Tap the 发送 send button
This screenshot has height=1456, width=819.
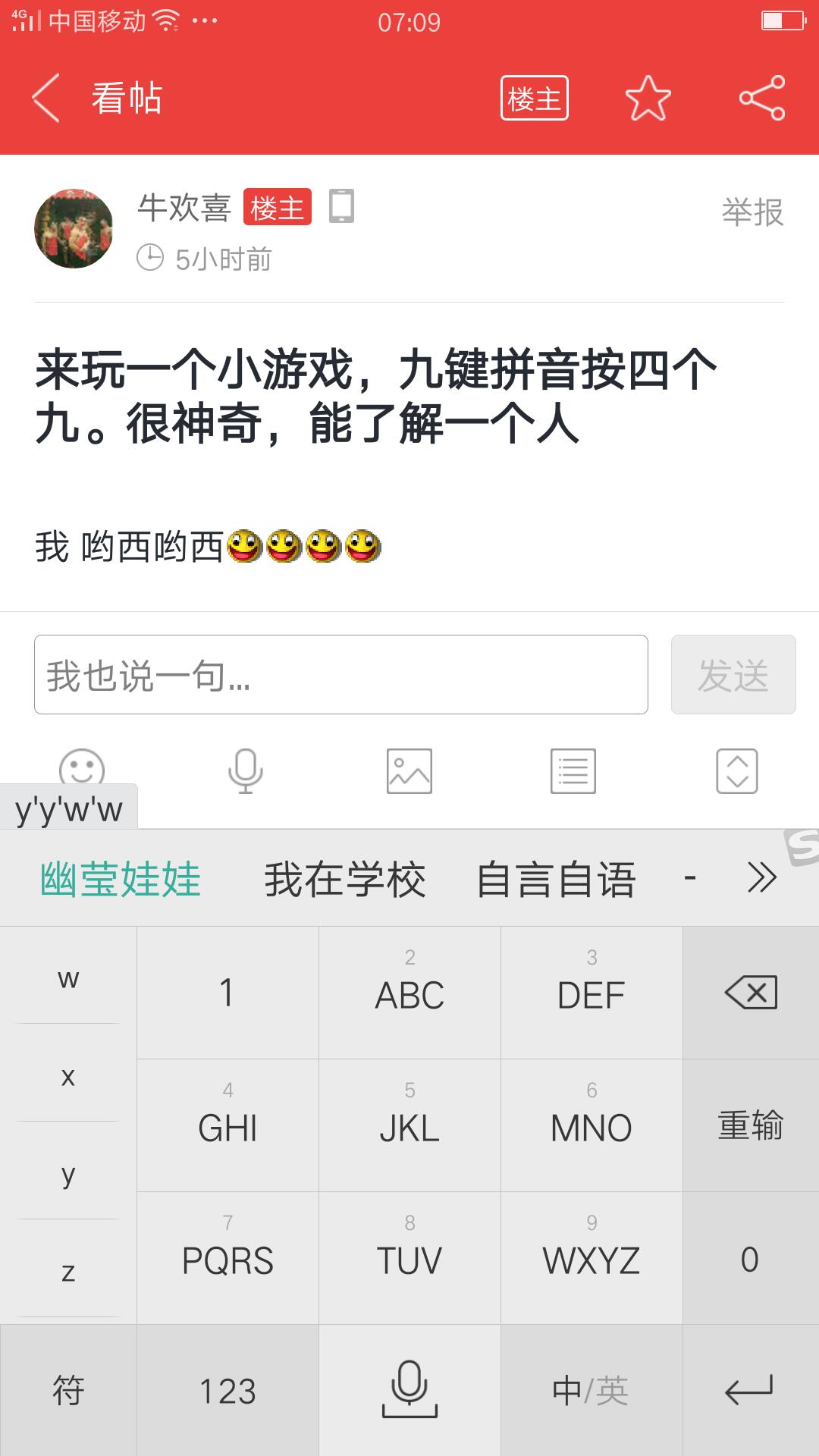tap(733, 674)
